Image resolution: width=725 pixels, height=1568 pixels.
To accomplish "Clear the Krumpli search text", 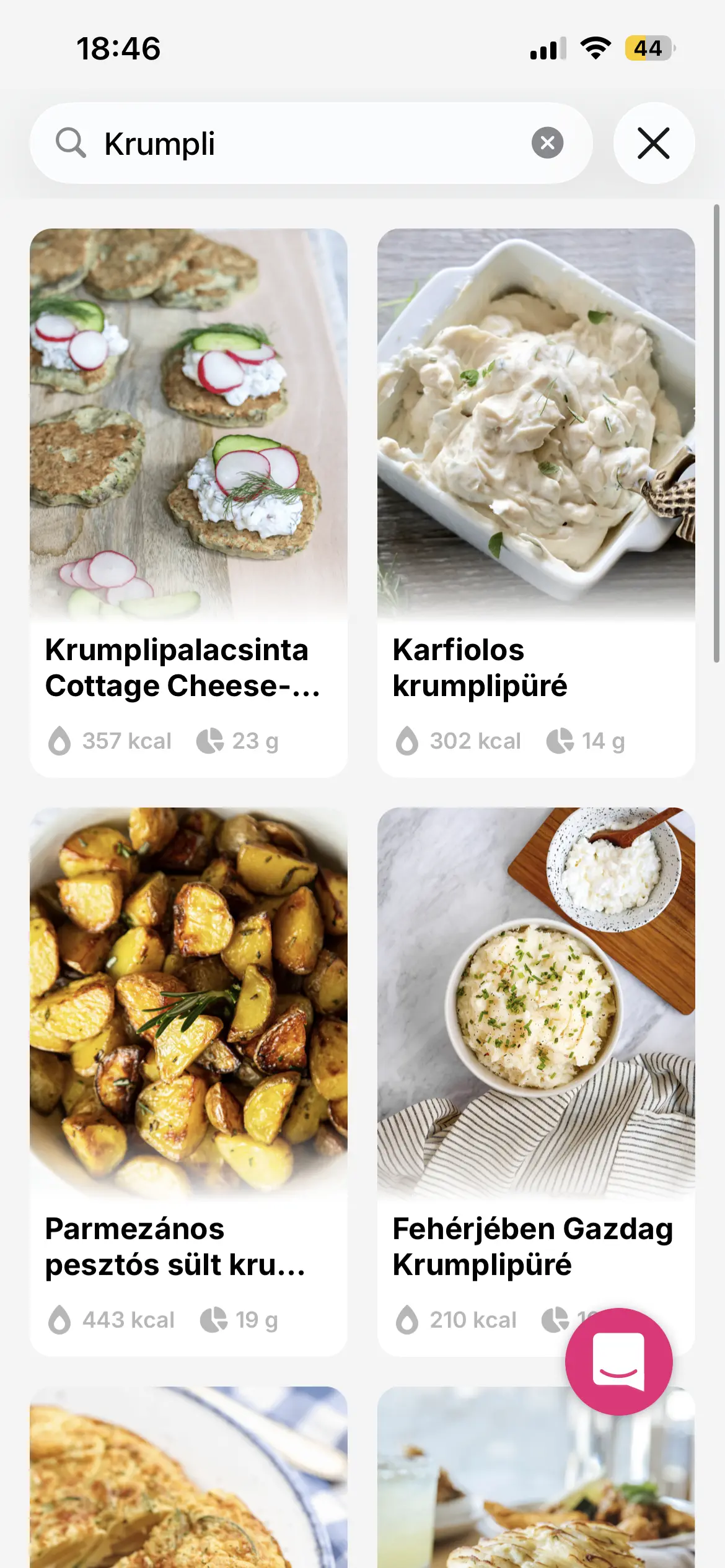I will tap(547, 143).
